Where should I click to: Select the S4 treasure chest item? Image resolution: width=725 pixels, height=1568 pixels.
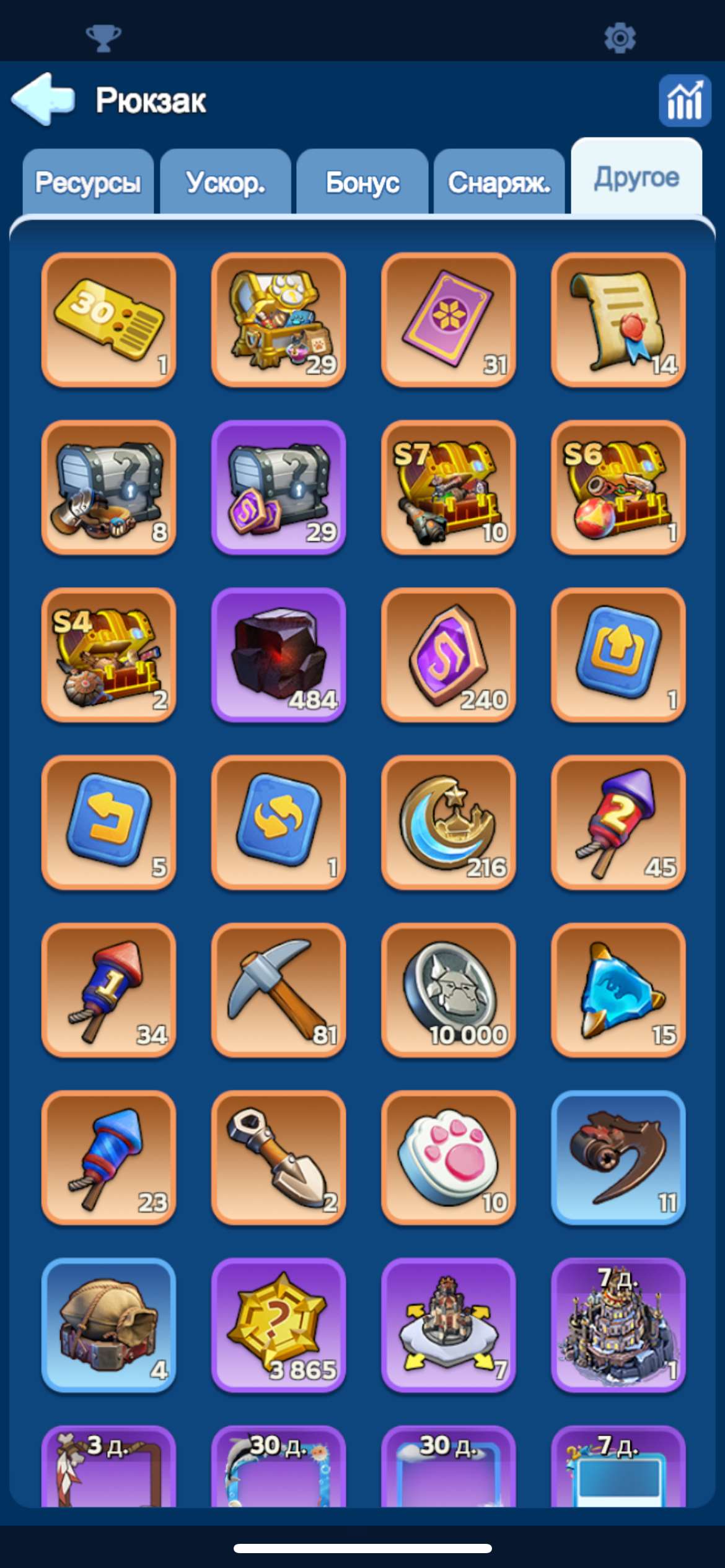(x=108, y=655)
